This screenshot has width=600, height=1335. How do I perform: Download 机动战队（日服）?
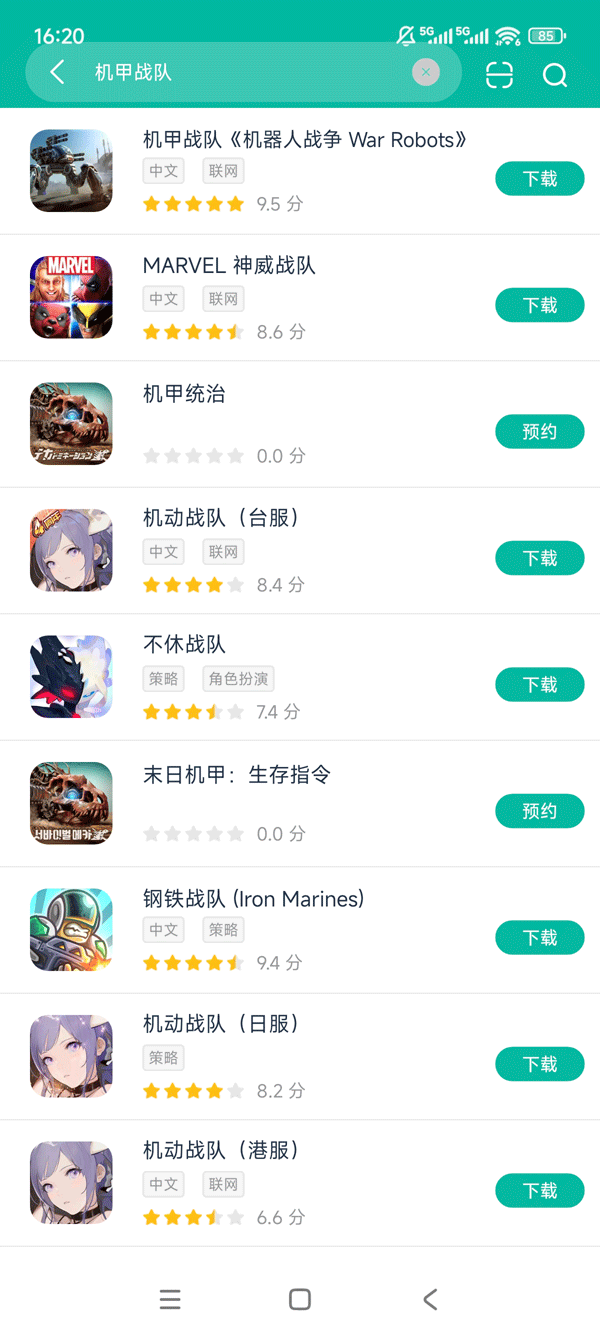tap(539, 1064)
